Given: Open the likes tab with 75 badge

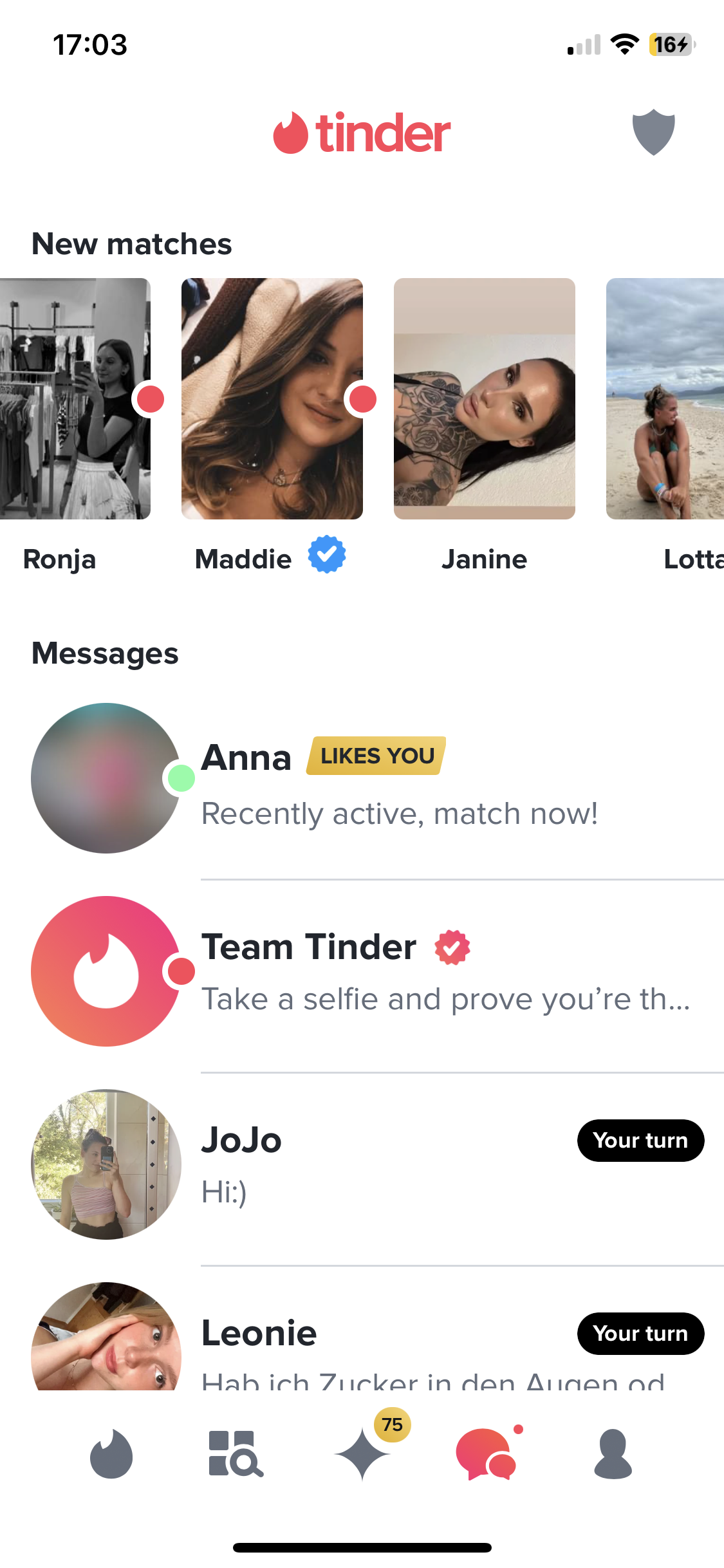Looking at the screenshot, I should tap(363, 1455).
